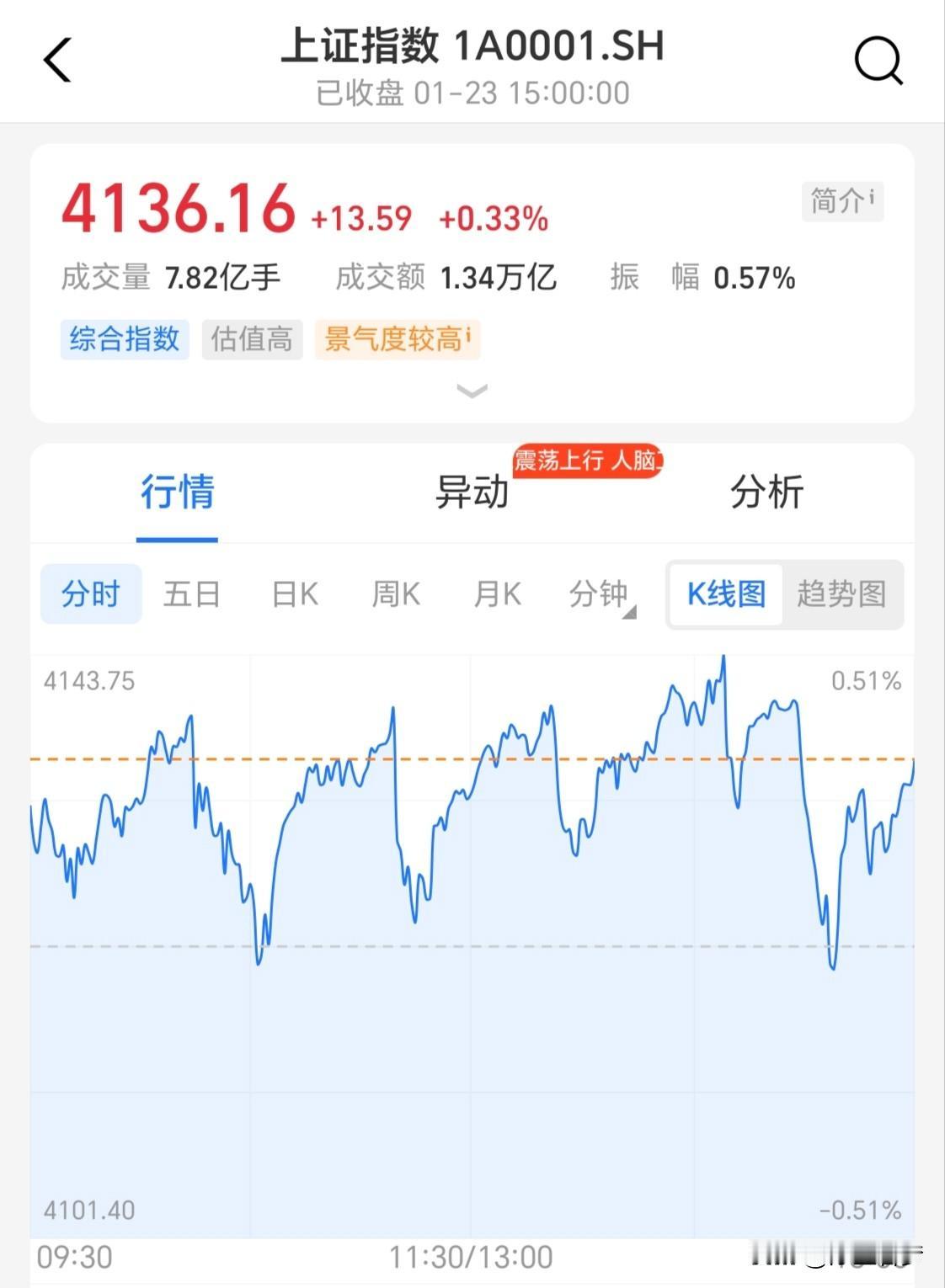Switch chart display to 趋势图
Image resolution: width=945 pixels, height=1288 pixels.
point(841,594)
